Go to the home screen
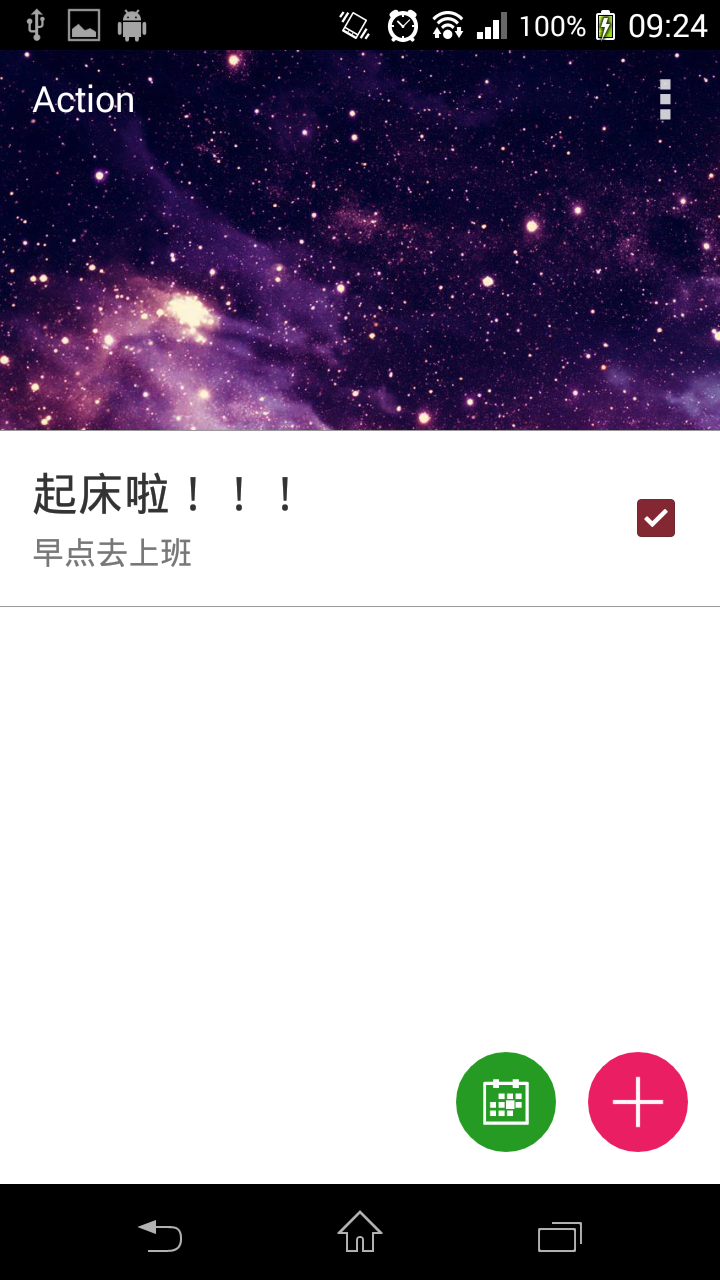 point(360,1232)
